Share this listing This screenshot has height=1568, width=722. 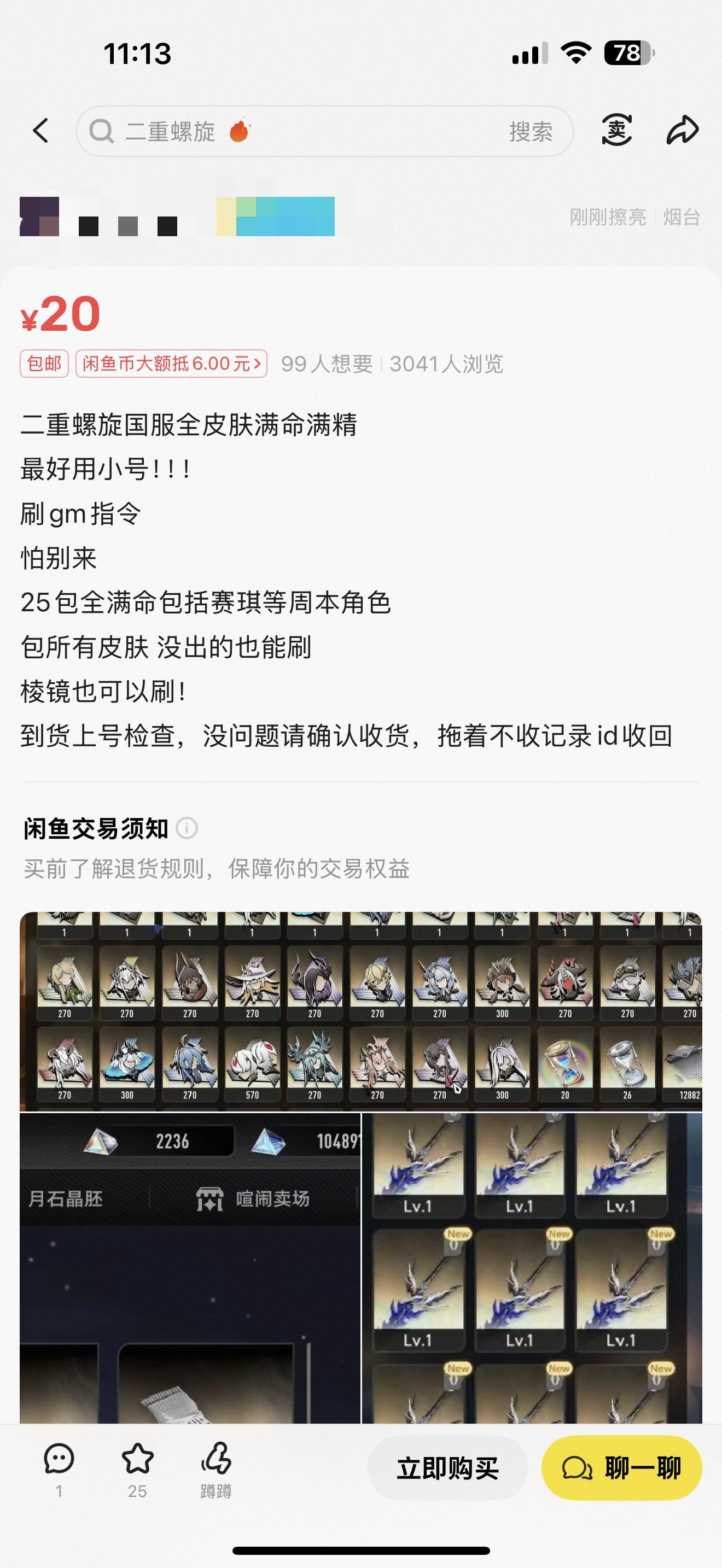tap(682, 130)
